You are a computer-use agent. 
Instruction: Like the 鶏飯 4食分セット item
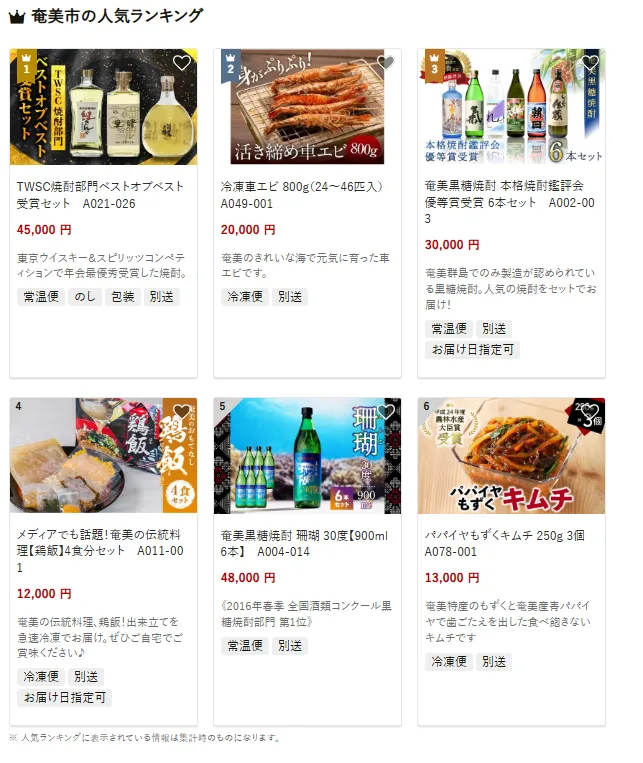tap(181, 412)
